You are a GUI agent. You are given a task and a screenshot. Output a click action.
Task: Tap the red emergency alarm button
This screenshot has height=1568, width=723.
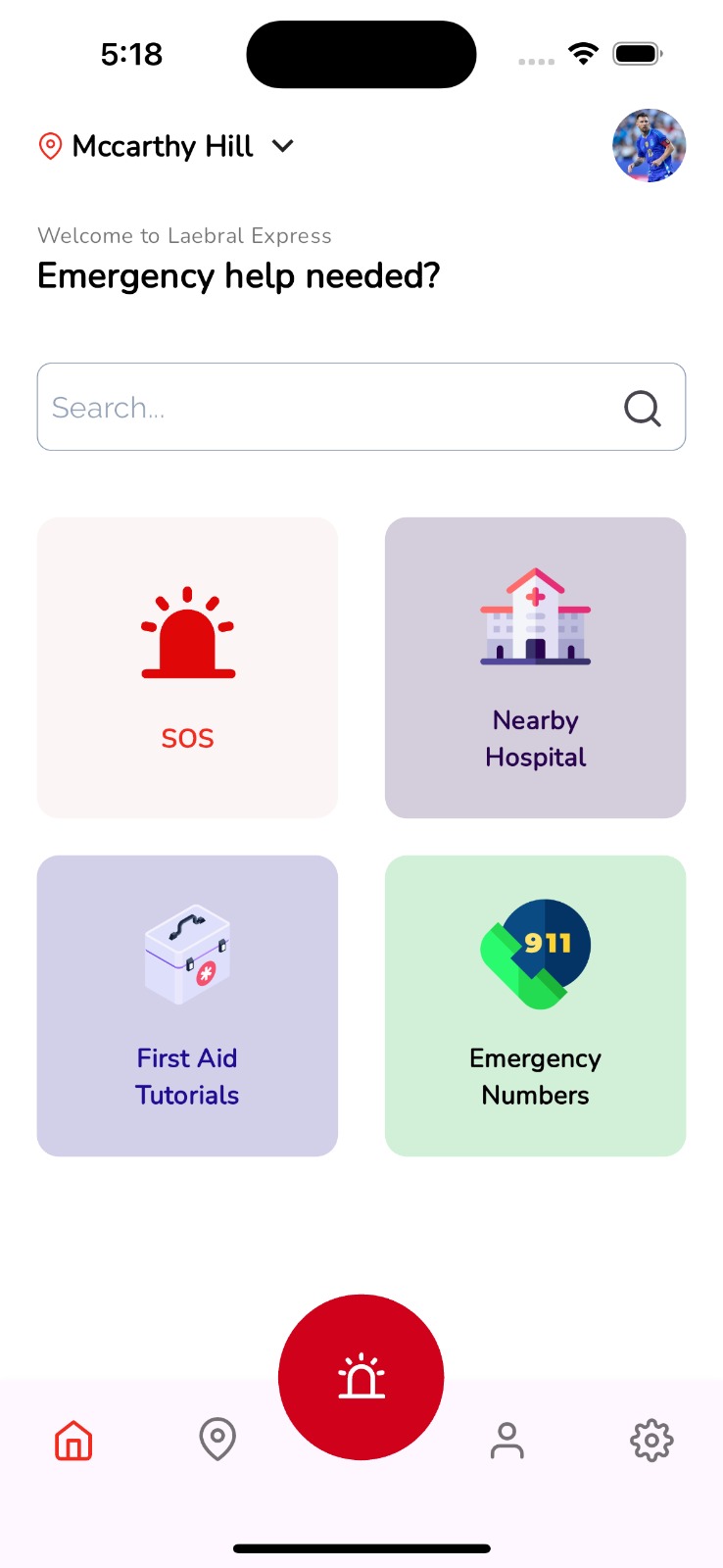pos(361,1377)
